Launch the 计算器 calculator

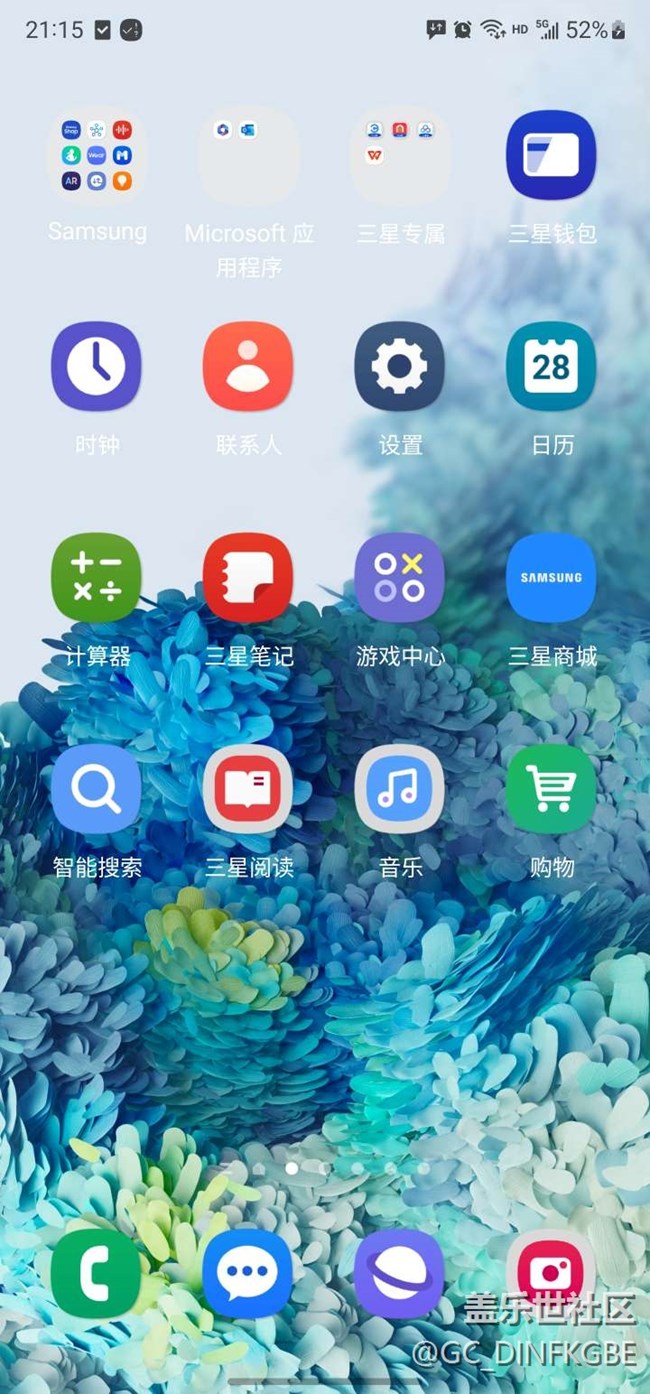(97, 577)
